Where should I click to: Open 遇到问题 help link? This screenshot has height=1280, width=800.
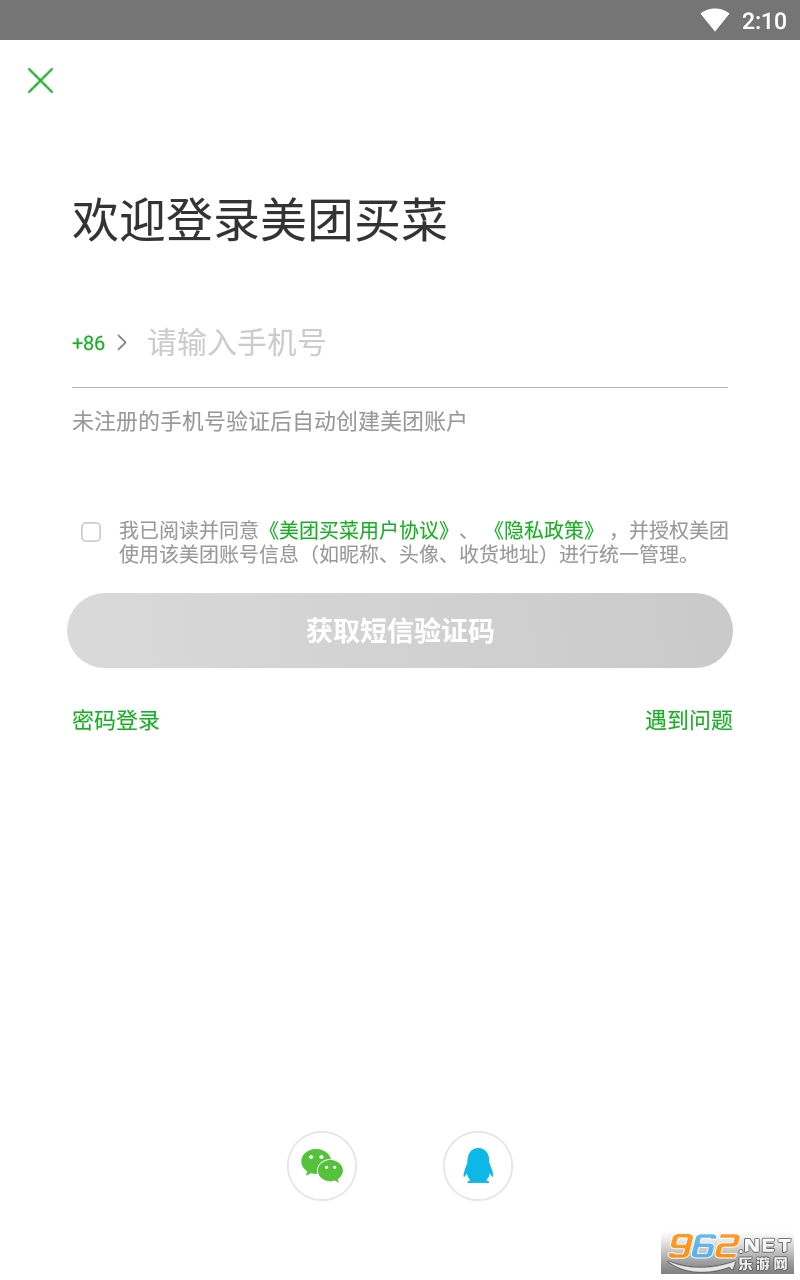tap(689, 720)
